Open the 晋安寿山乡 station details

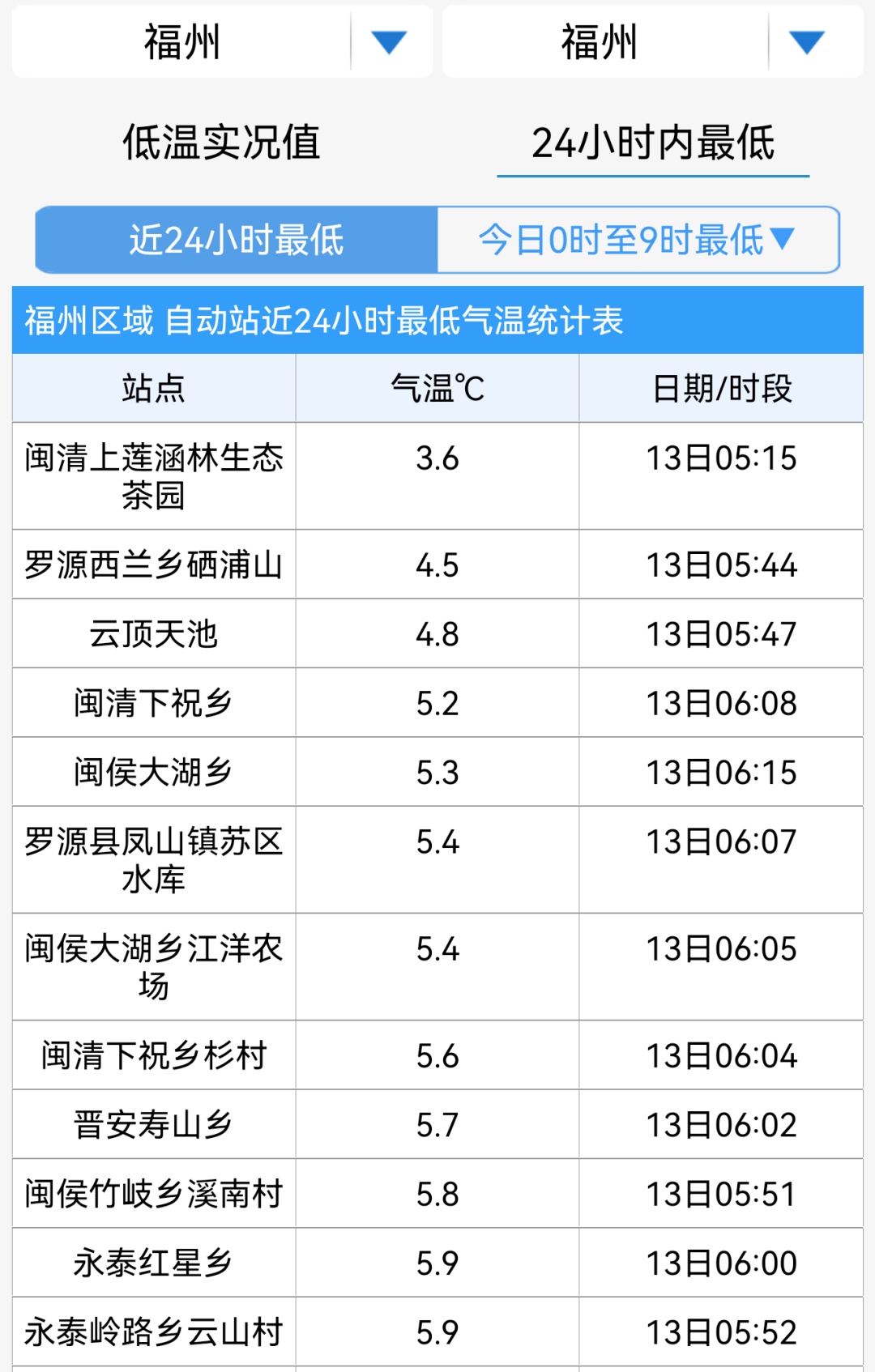pos(154,1123)
